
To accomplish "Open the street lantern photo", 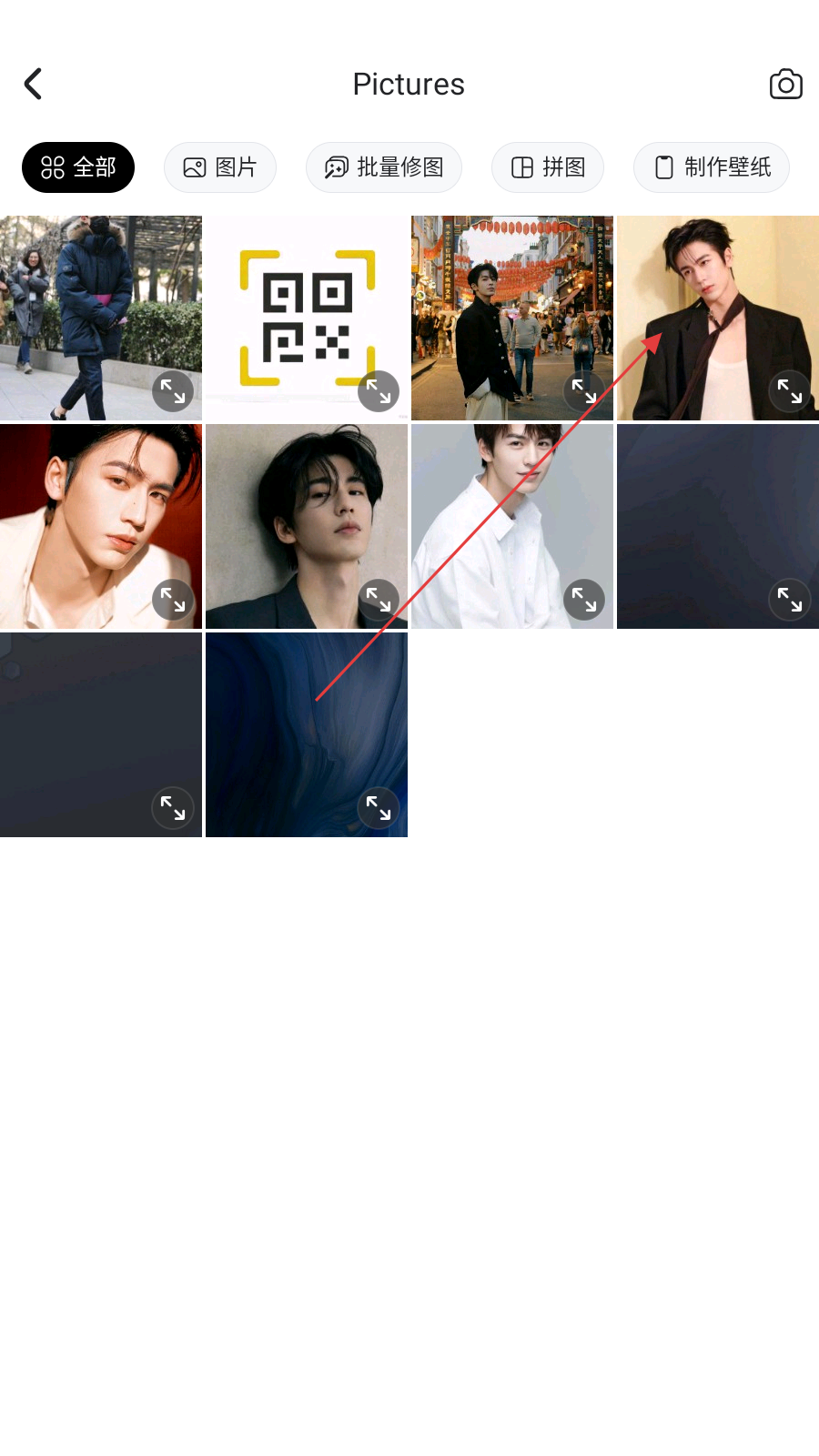I will [x=512, y=318].
